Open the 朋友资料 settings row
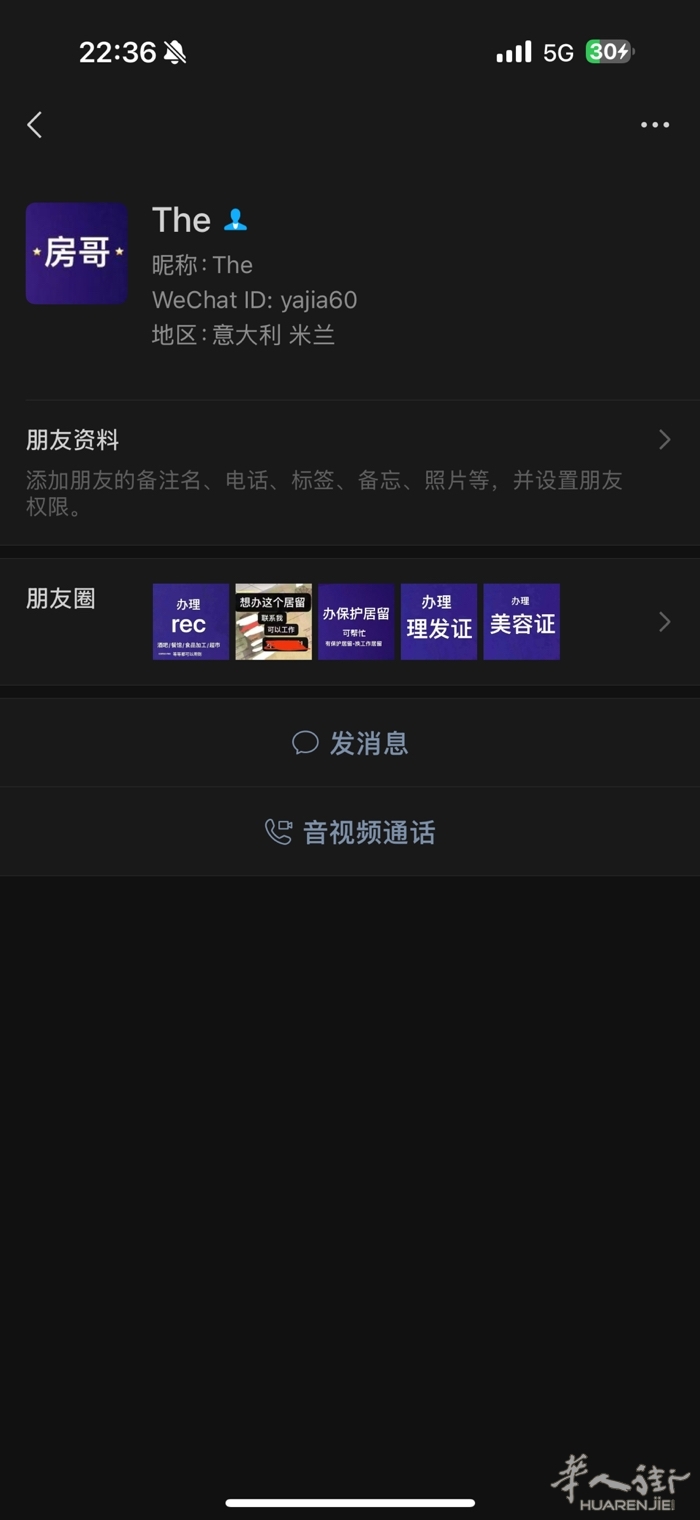This screenshot has height=1520, width=700. (x=350, y=472)
